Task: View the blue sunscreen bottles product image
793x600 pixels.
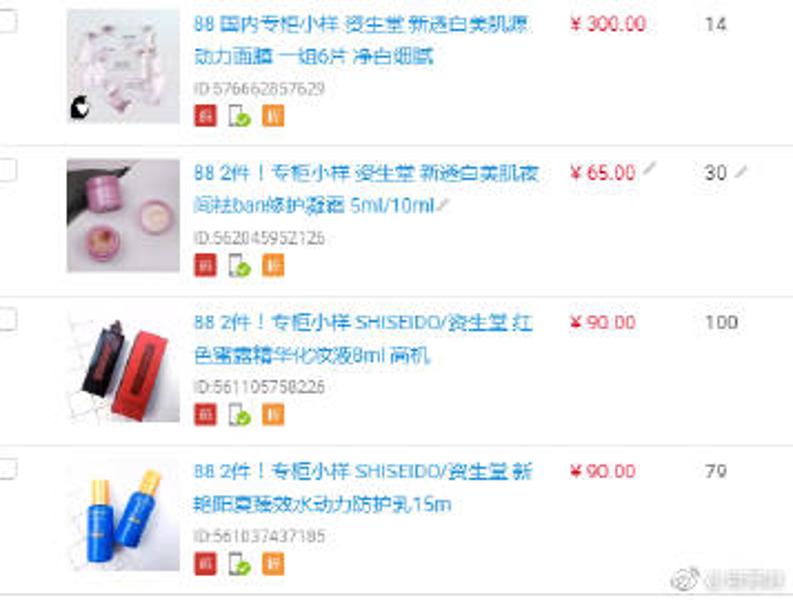Action: point(123,514)
